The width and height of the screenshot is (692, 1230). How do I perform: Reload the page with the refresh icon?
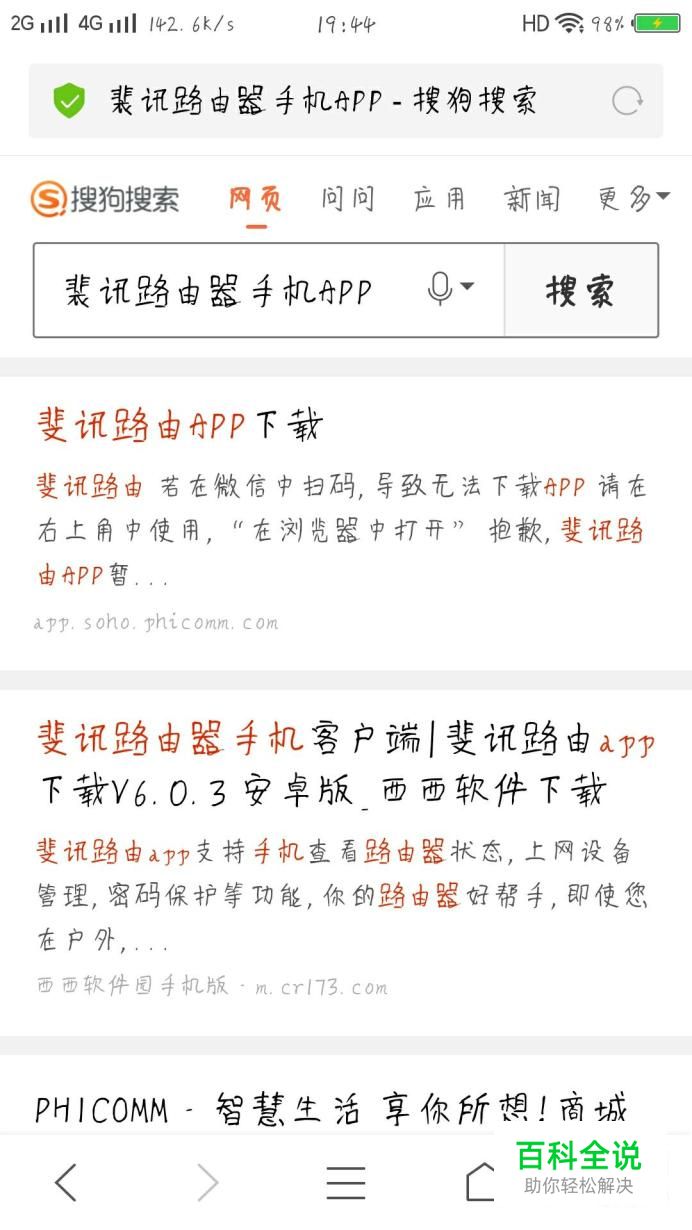point(627,101)
